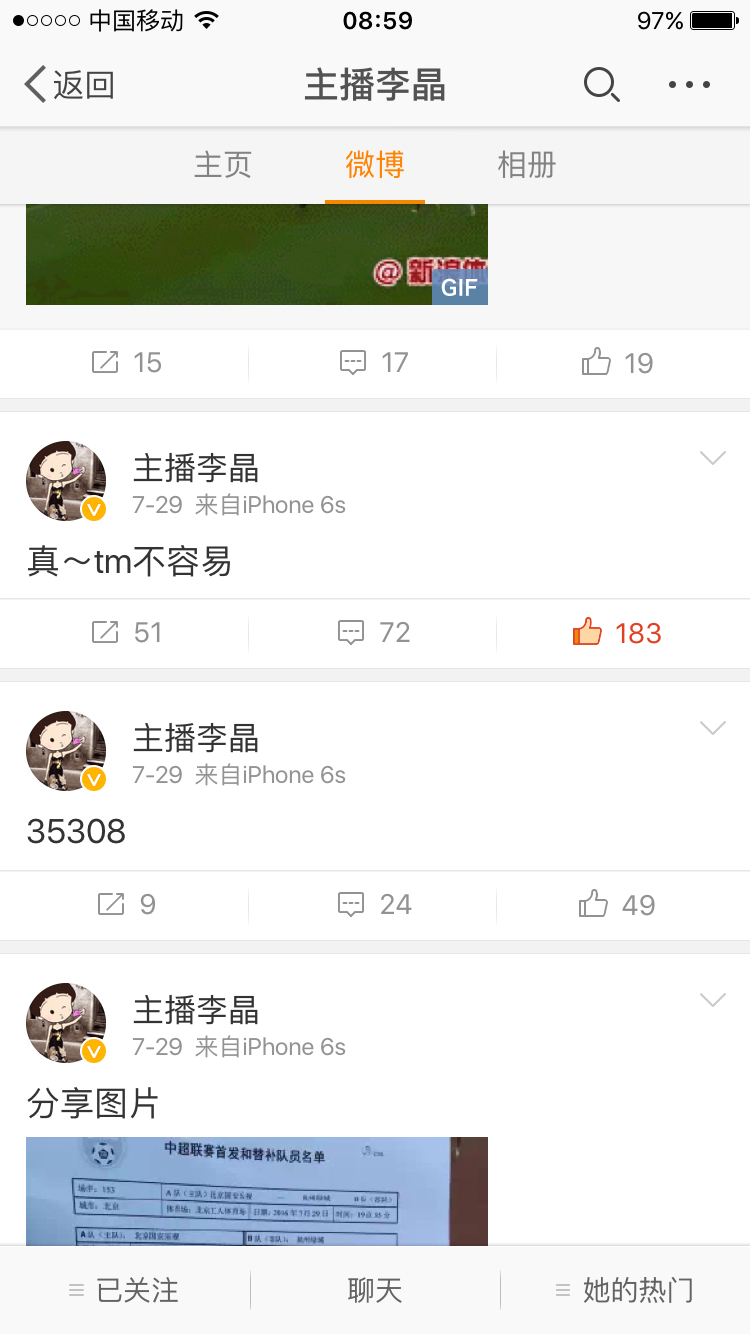Viewport: 750px width, 1334px height.
Task: Open the three-dot overflow menu
Action: 689,85
